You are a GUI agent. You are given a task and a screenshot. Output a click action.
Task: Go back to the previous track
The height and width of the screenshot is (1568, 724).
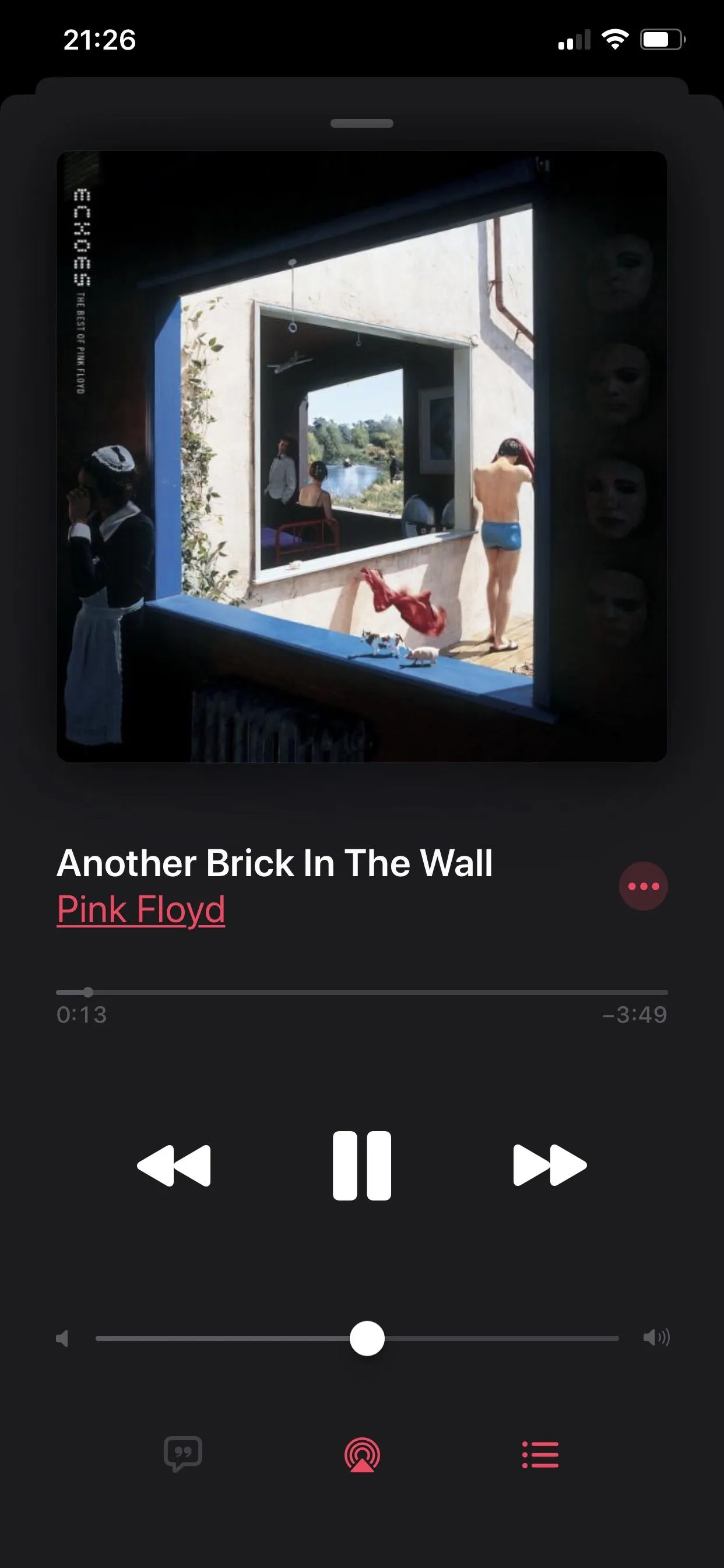click(x=174, y=1165)
